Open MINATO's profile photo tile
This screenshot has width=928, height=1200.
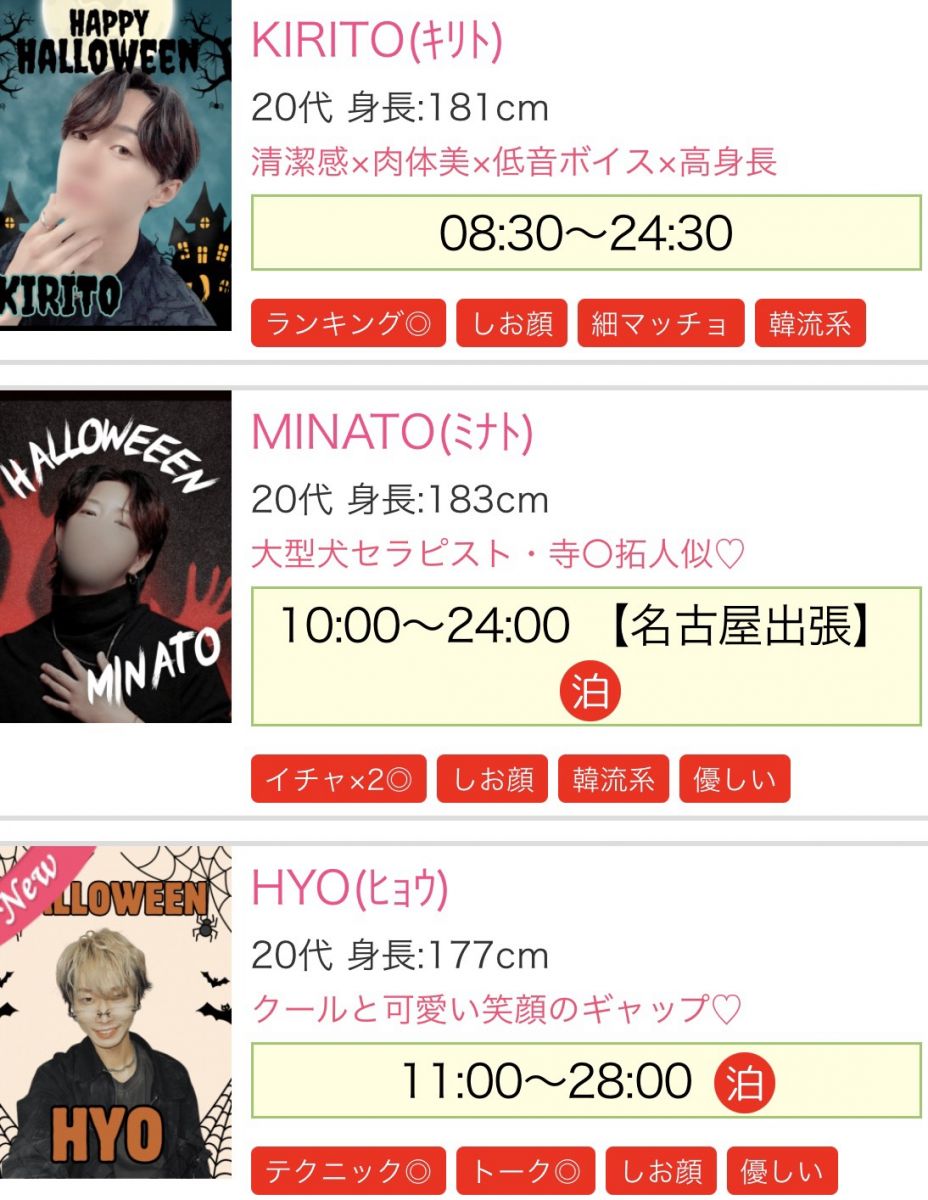(x=115, y=557)
